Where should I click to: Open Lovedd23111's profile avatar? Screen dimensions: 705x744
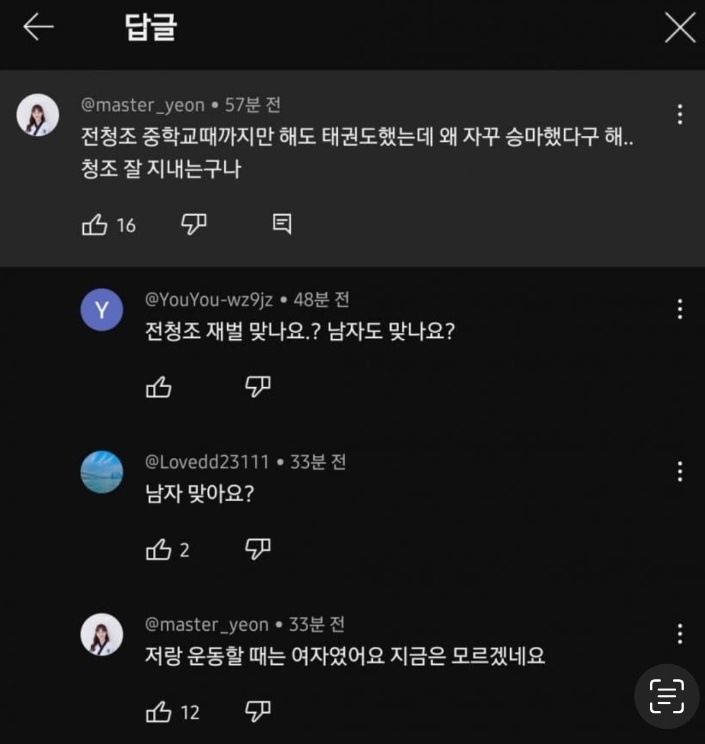coord(101,472)
